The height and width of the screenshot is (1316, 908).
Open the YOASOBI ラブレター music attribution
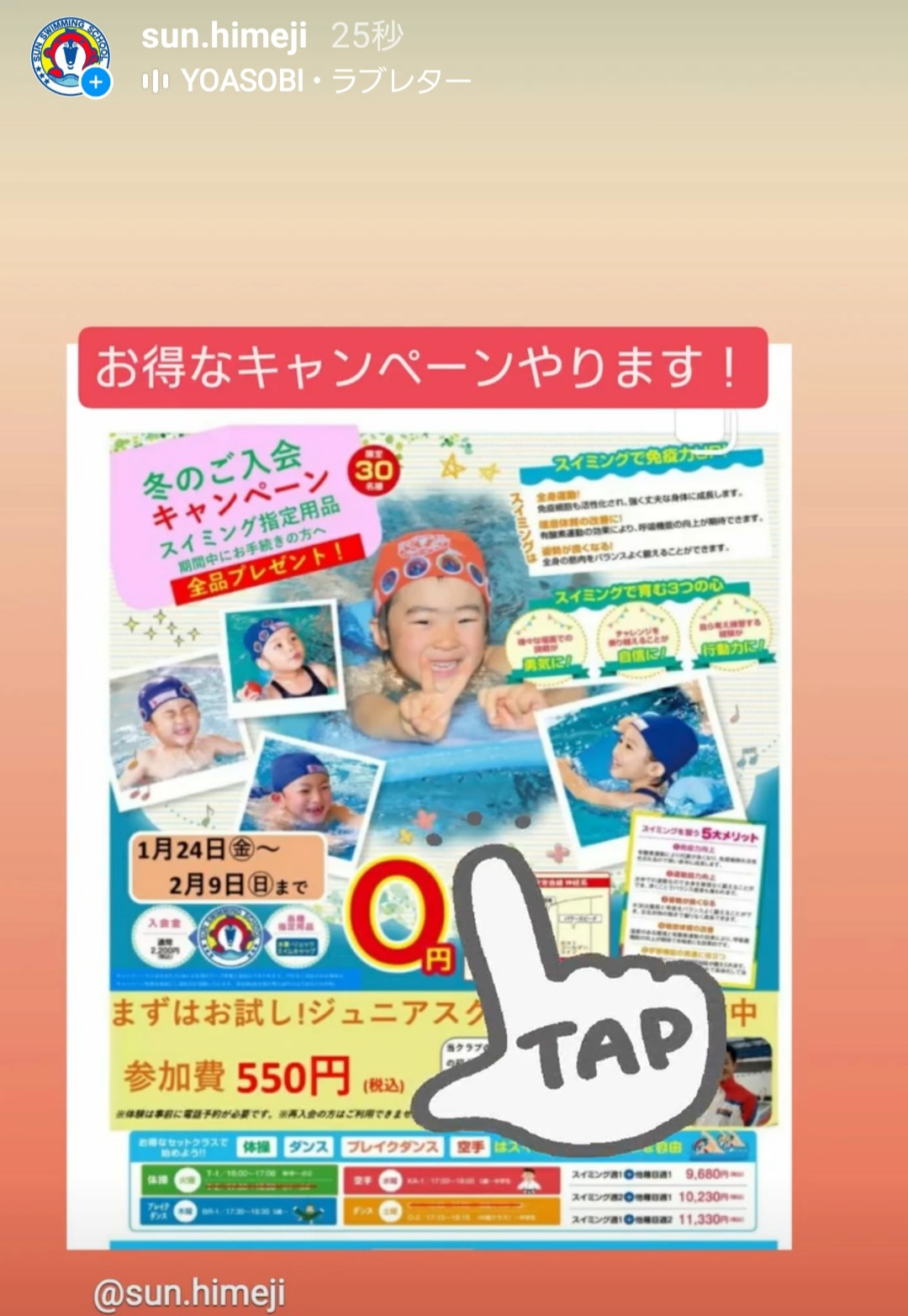pos(308,82)
